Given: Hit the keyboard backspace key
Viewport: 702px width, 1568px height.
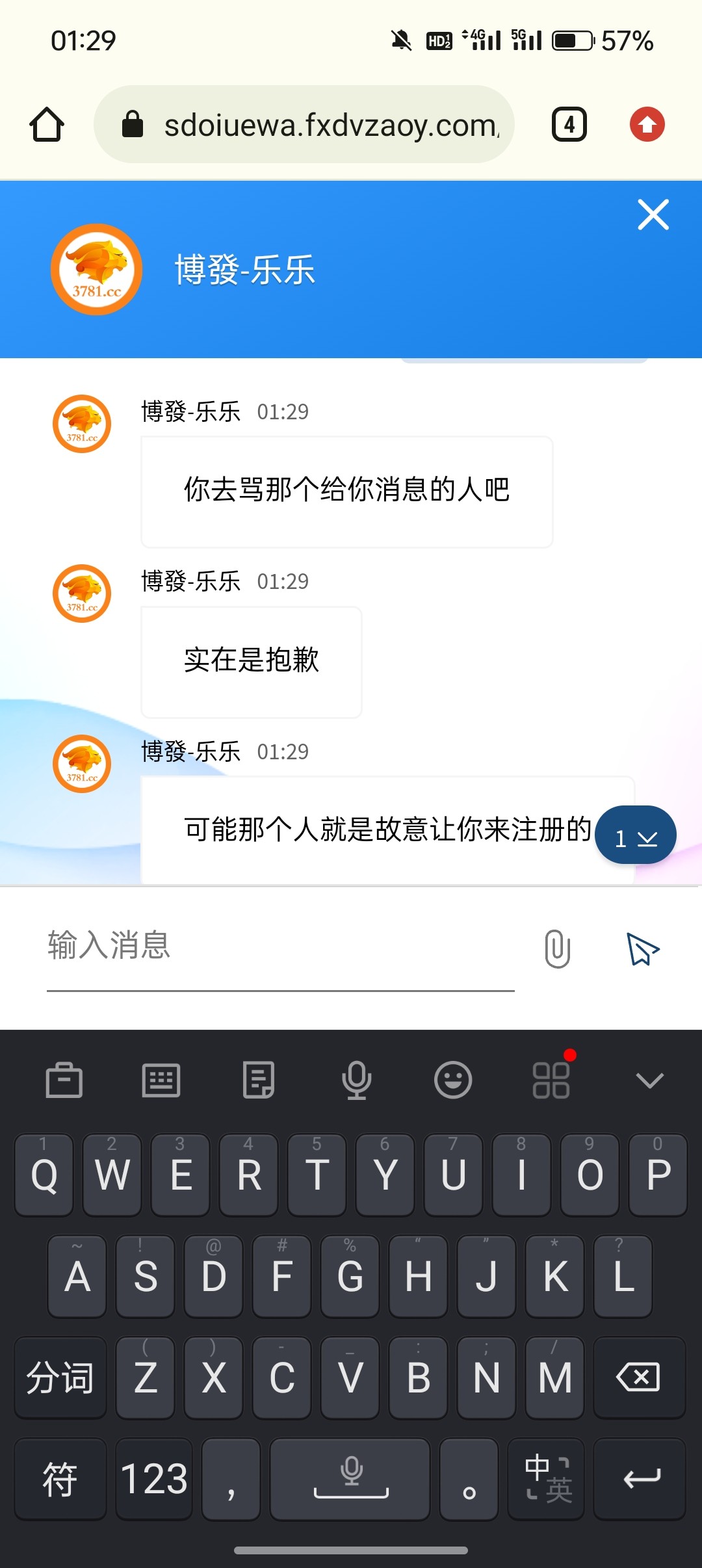Looking at the screenshot, I should click(639, 1378).
